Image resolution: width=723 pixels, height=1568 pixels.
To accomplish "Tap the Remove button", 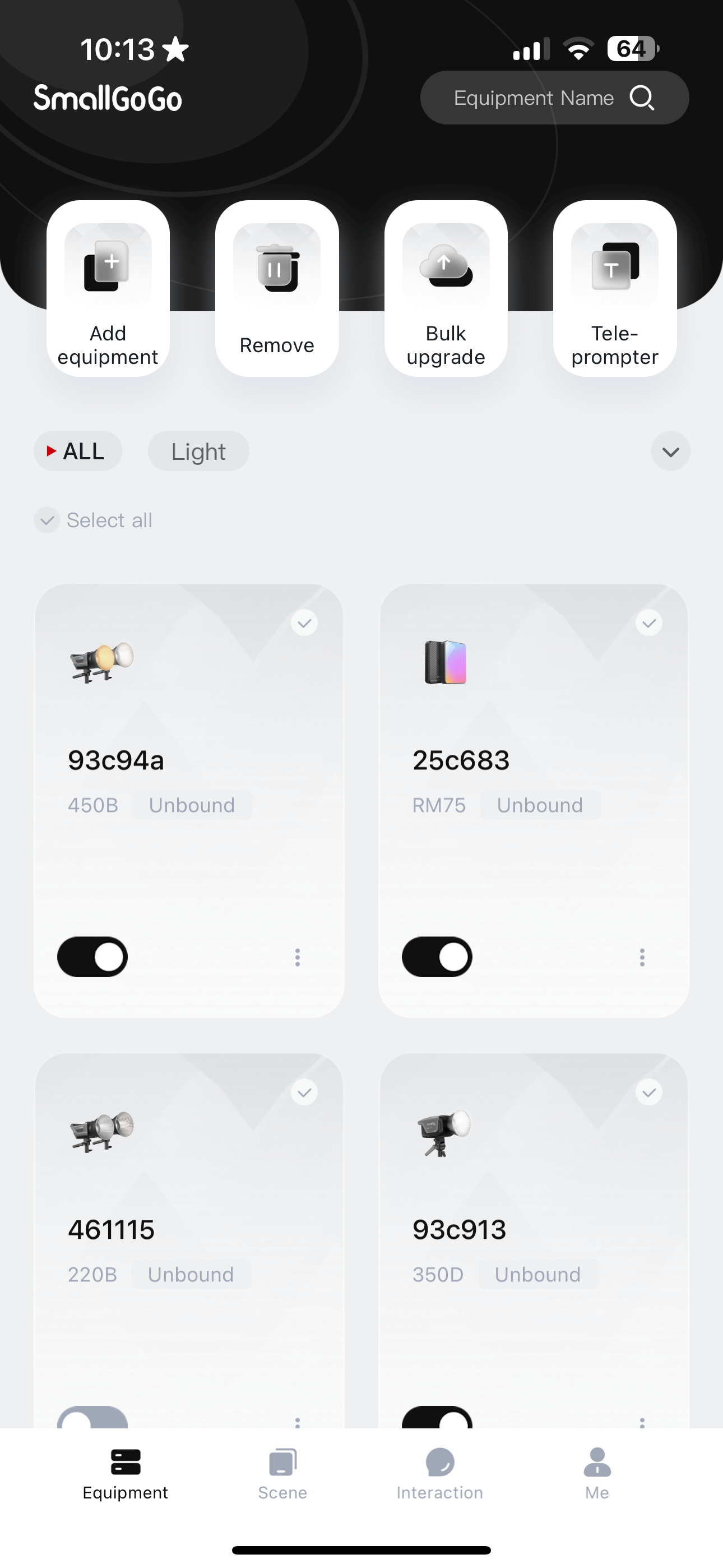I will tap(276, 288).
